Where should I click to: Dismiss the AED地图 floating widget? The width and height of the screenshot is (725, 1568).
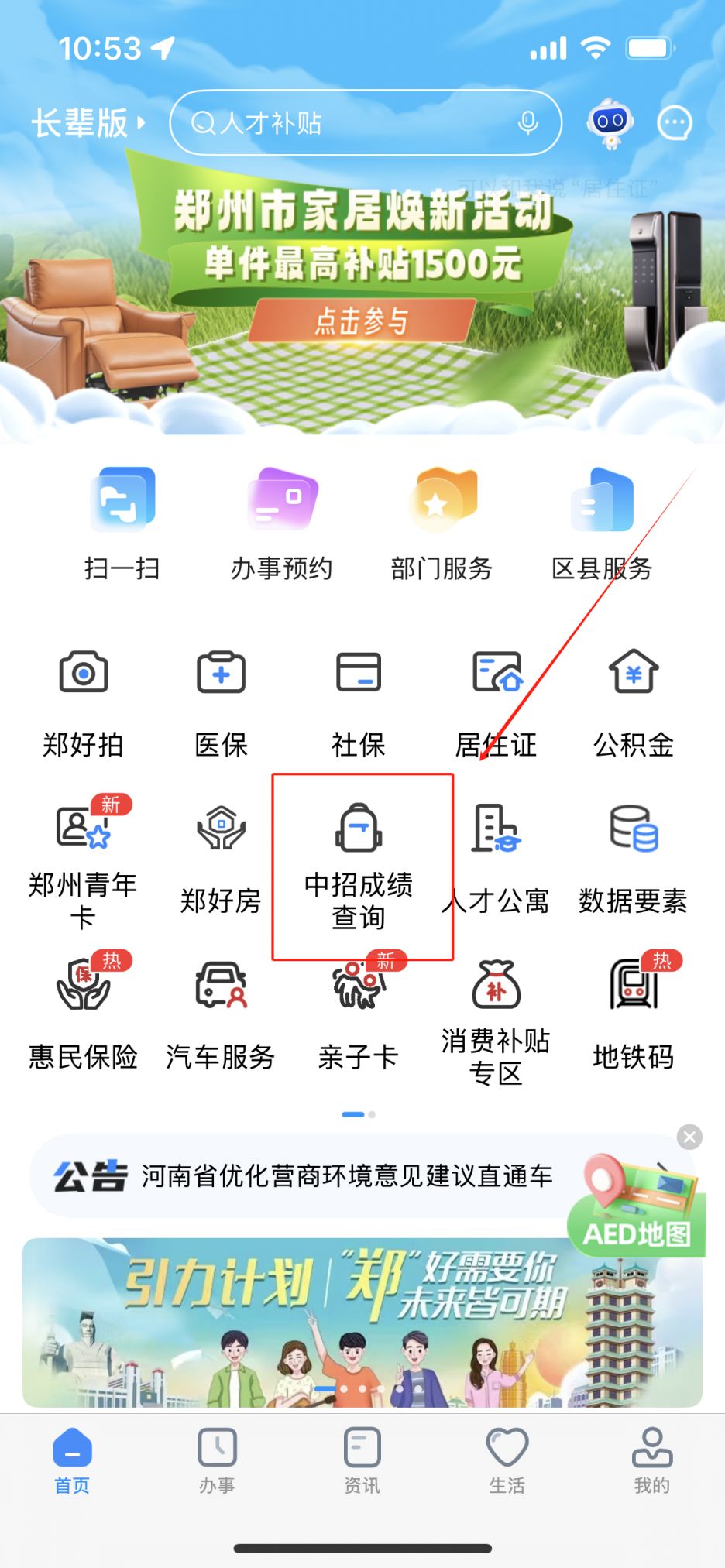pyautogui.click(x=689, y=1137)
